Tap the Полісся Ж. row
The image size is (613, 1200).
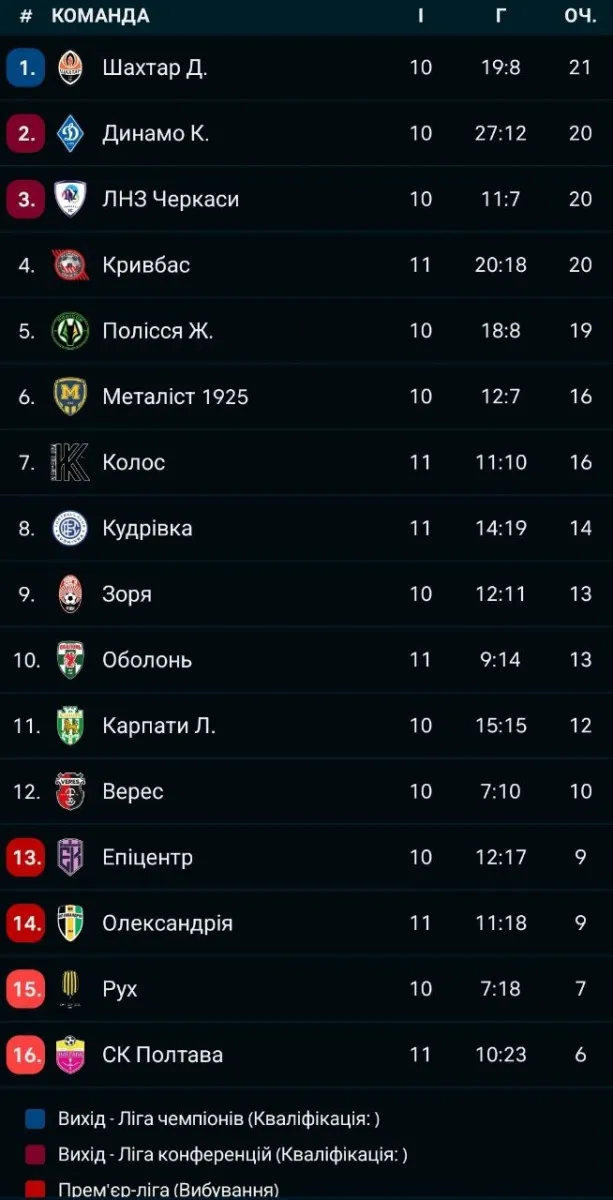tap(157, 331)
